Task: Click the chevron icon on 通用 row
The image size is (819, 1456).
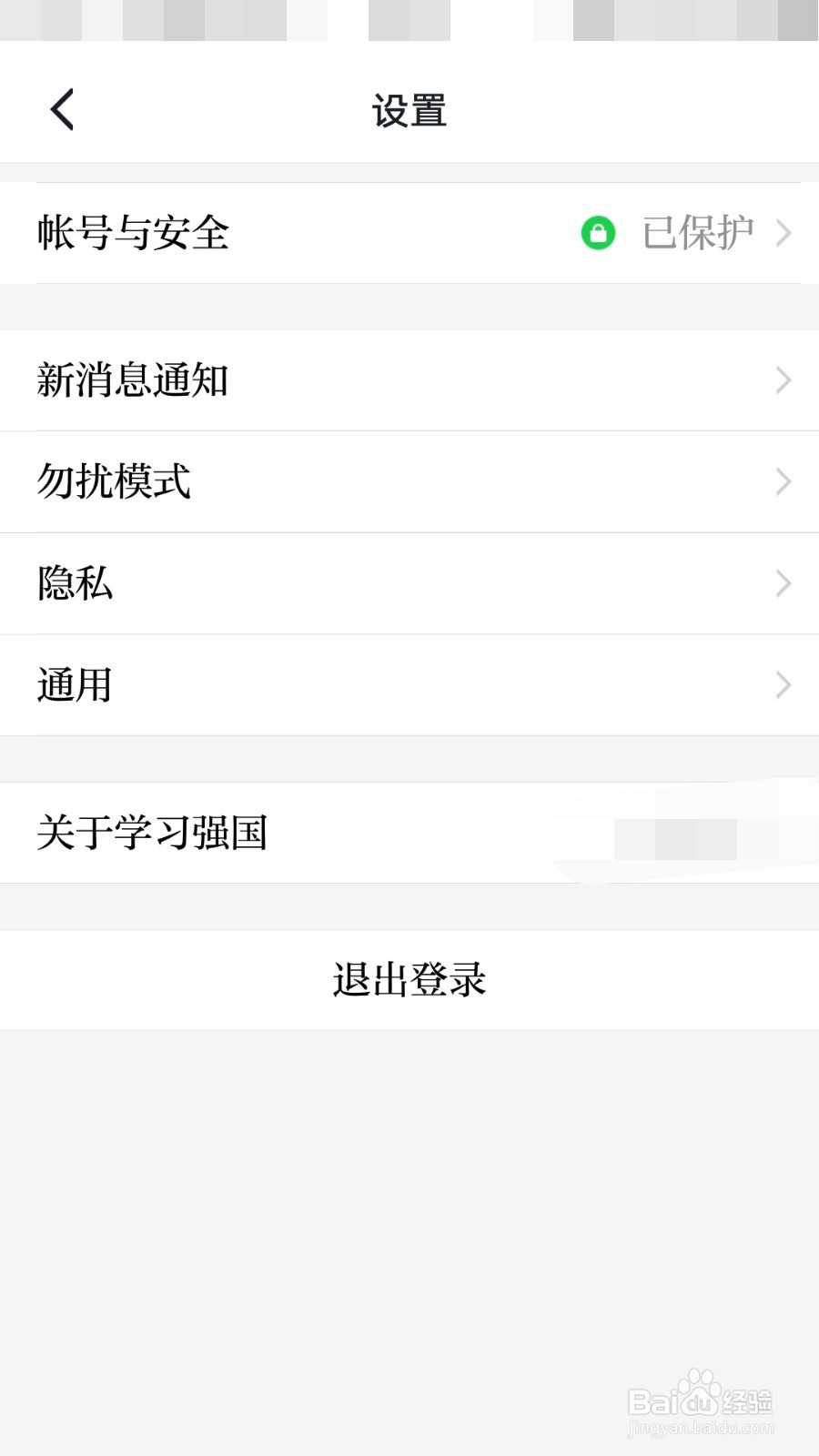Action: [x=784, y=685]
